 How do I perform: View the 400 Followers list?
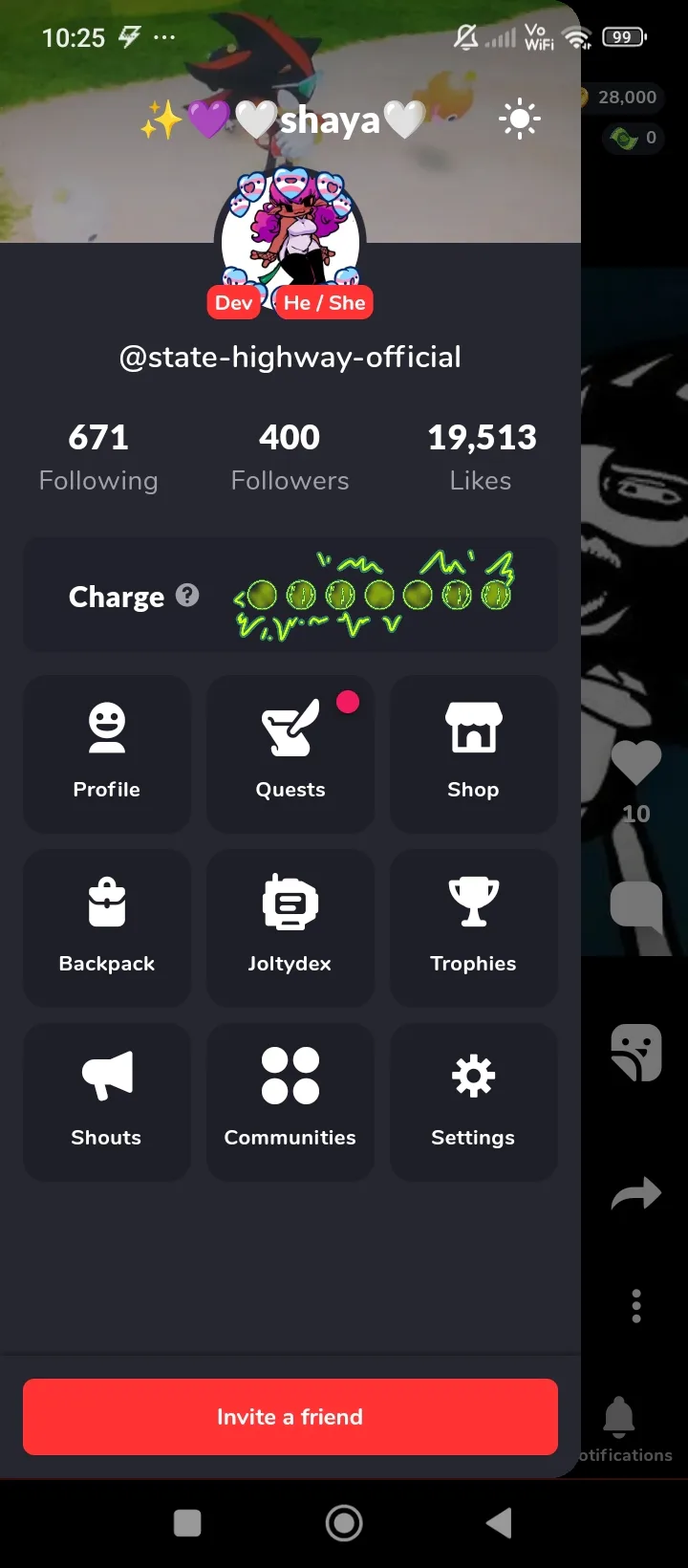tap(290, 457)
